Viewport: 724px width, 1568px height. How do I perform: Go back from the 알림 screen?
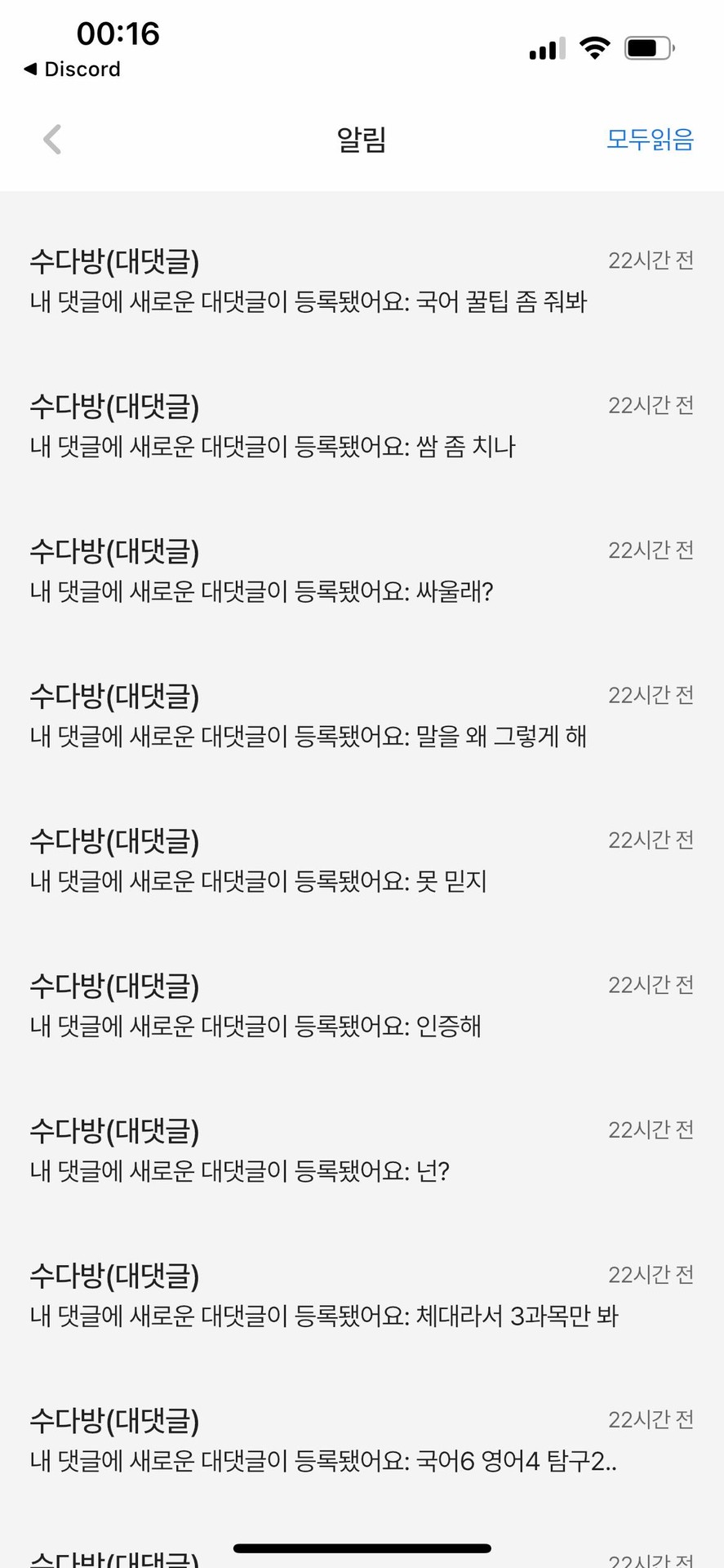pyautogui.click(x=52, y=140)
